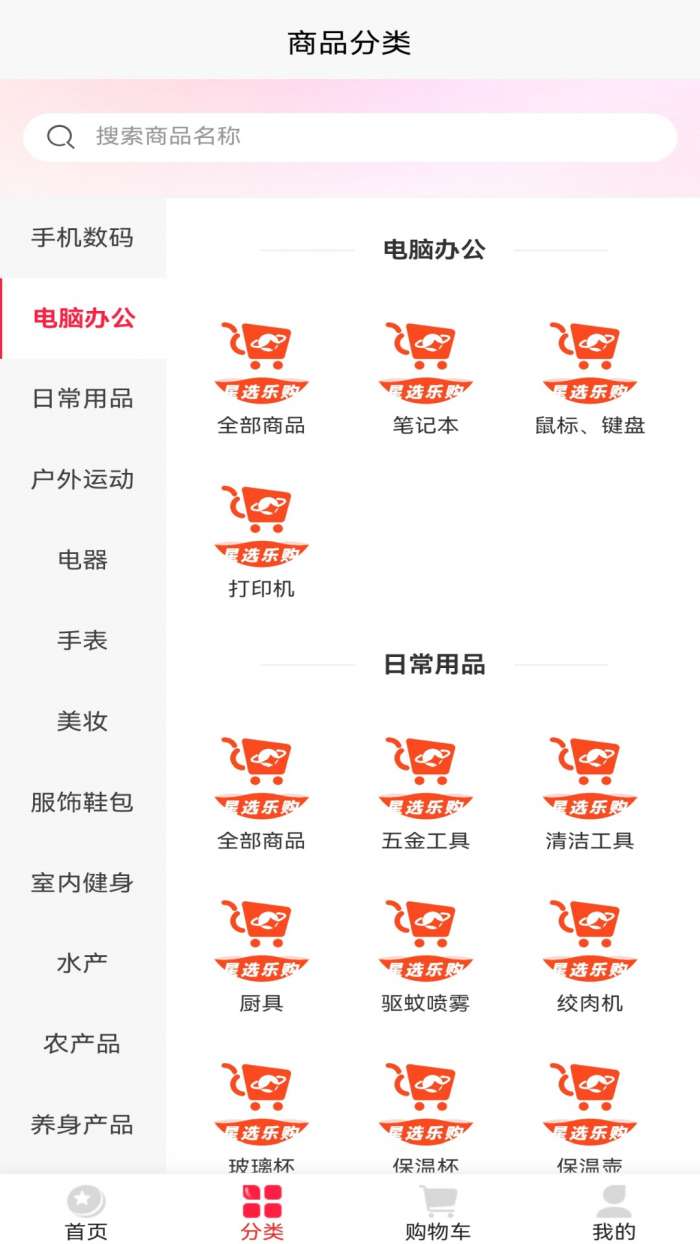The height and width of the screenshot is (1244, 700).
Task: Browse 厨具 items
Action: [261, 955]
